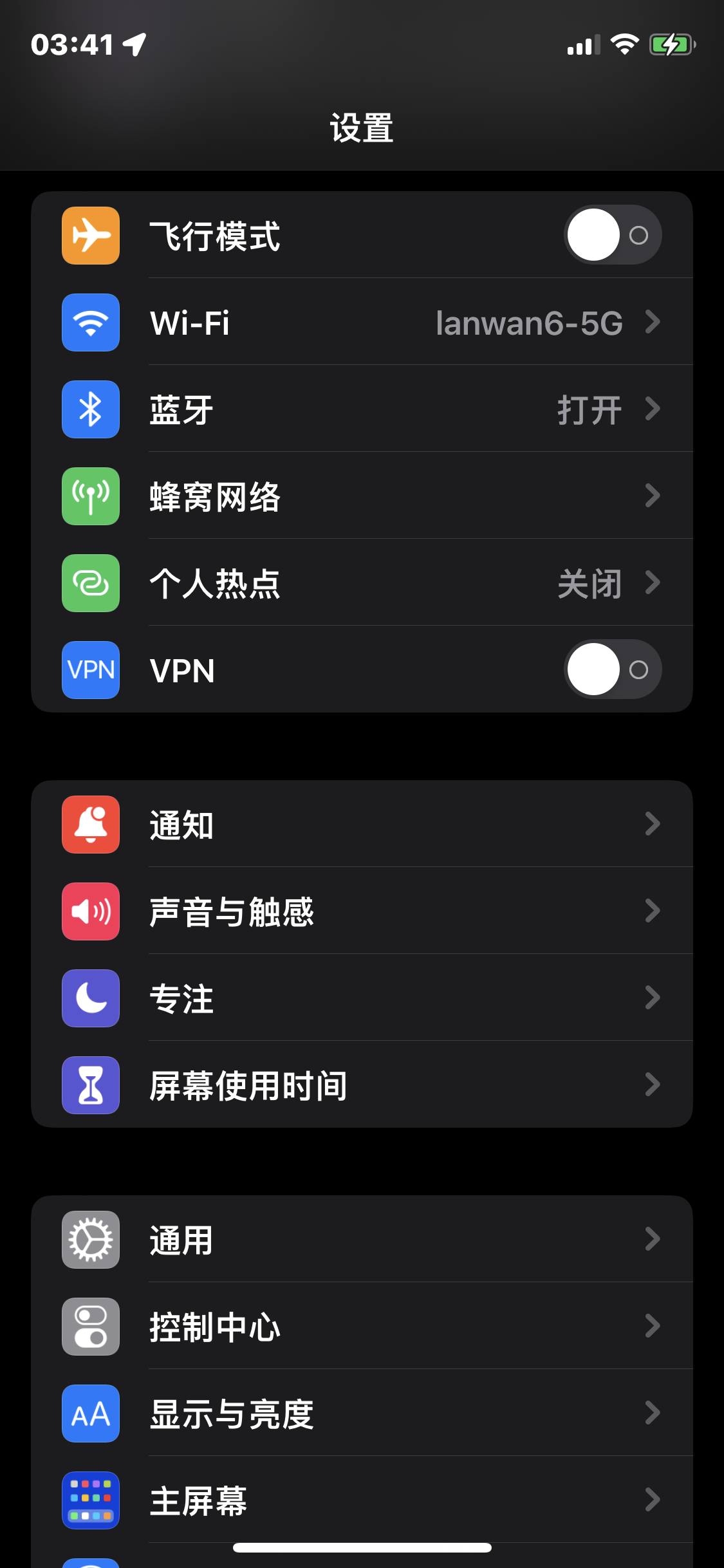The height and width of the screenshot is (1568, 724).
Task: Open 通用 general settings
Action: point(362,1240)
